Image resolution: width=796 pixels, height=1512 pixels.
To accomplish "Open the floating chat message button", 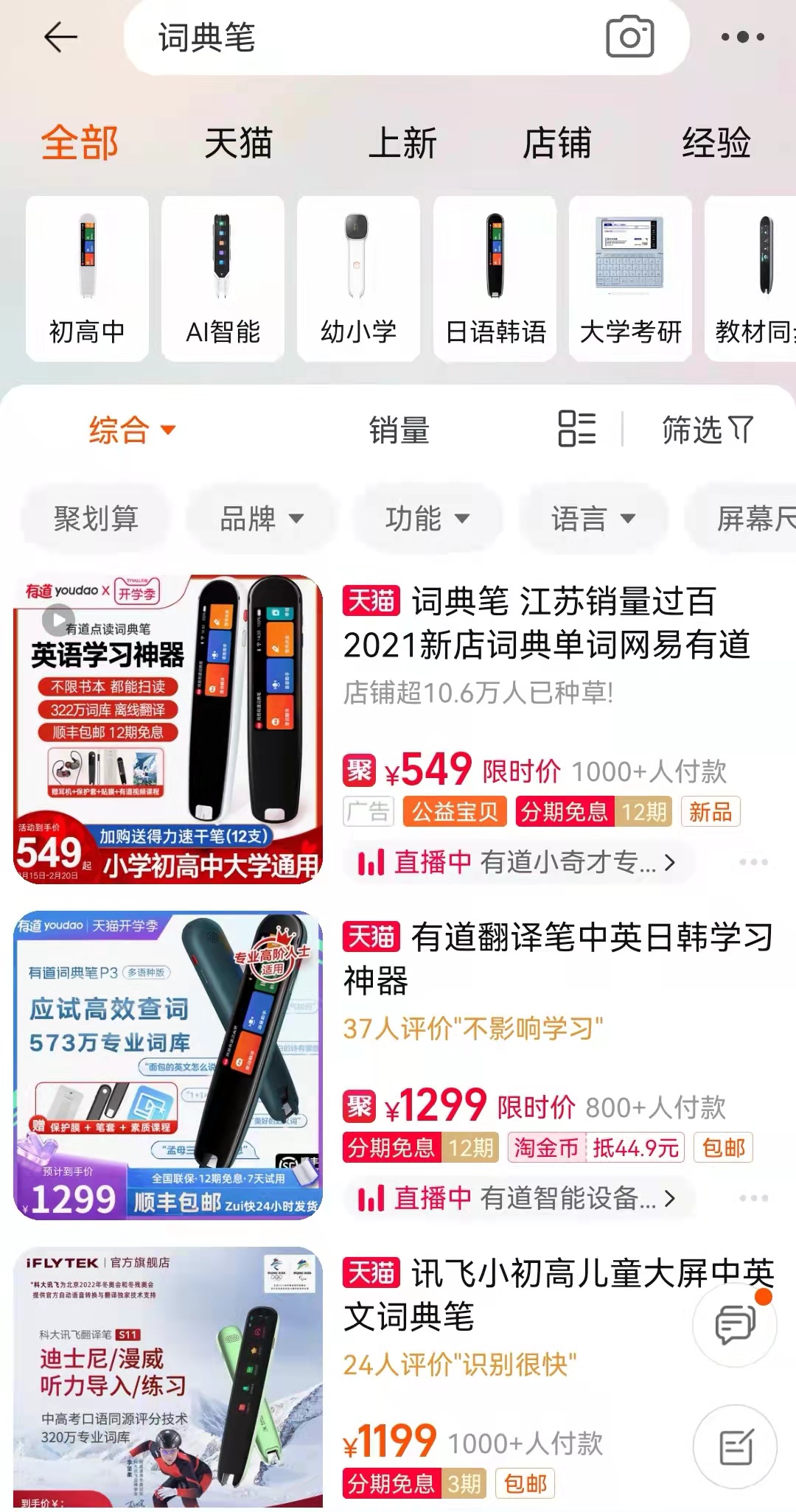I will tap(735, 1325).
